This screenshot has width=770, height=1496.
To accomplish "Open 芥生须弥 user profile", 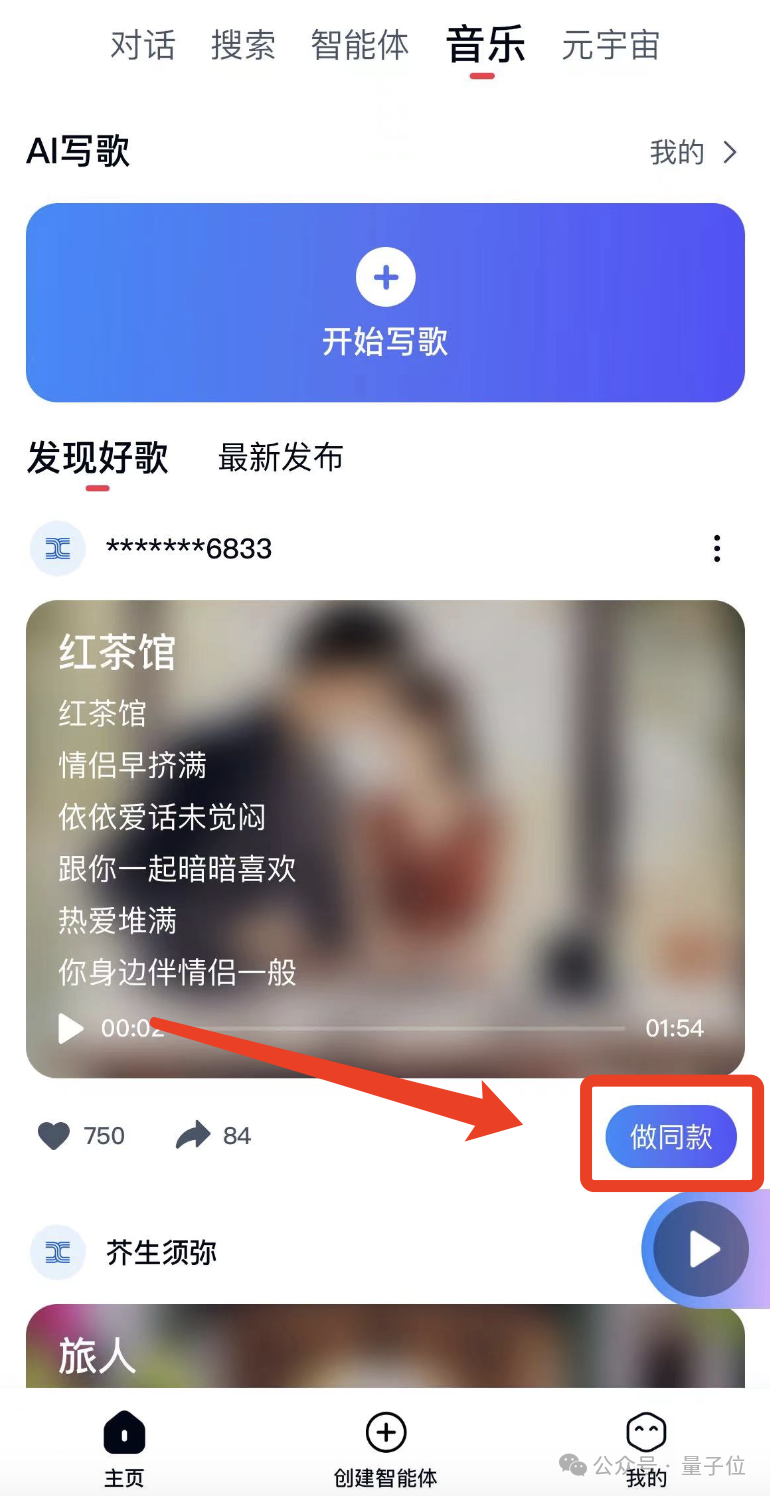I will 161,1252.
